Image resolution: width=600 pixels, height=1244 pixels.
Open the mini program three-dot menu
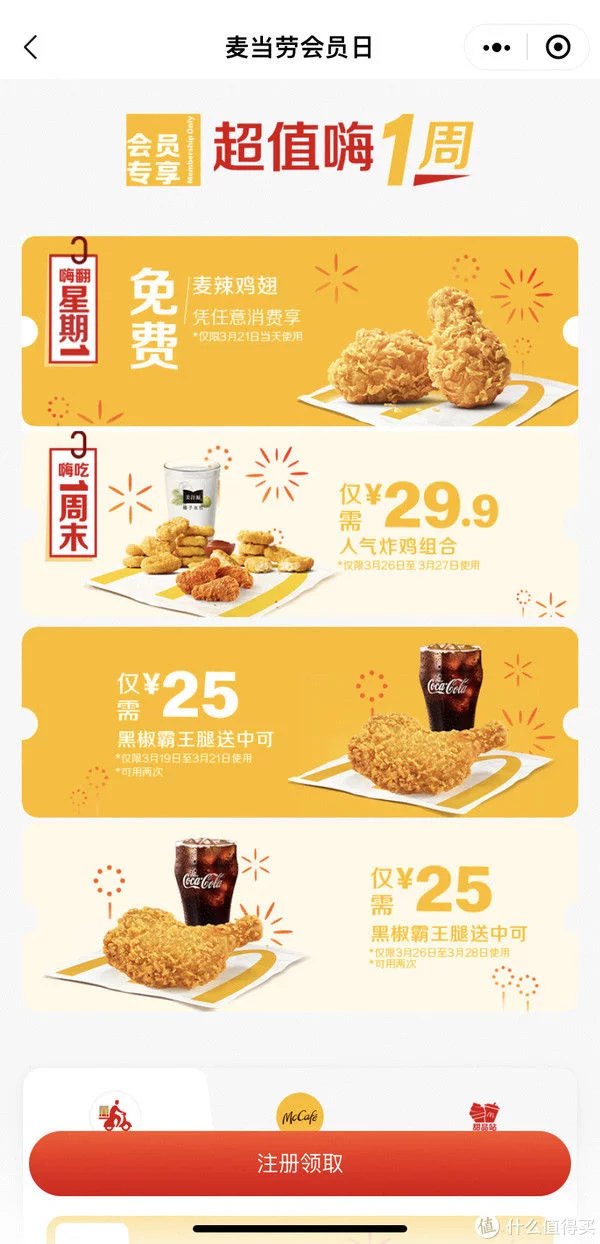[x=497, y=47]
